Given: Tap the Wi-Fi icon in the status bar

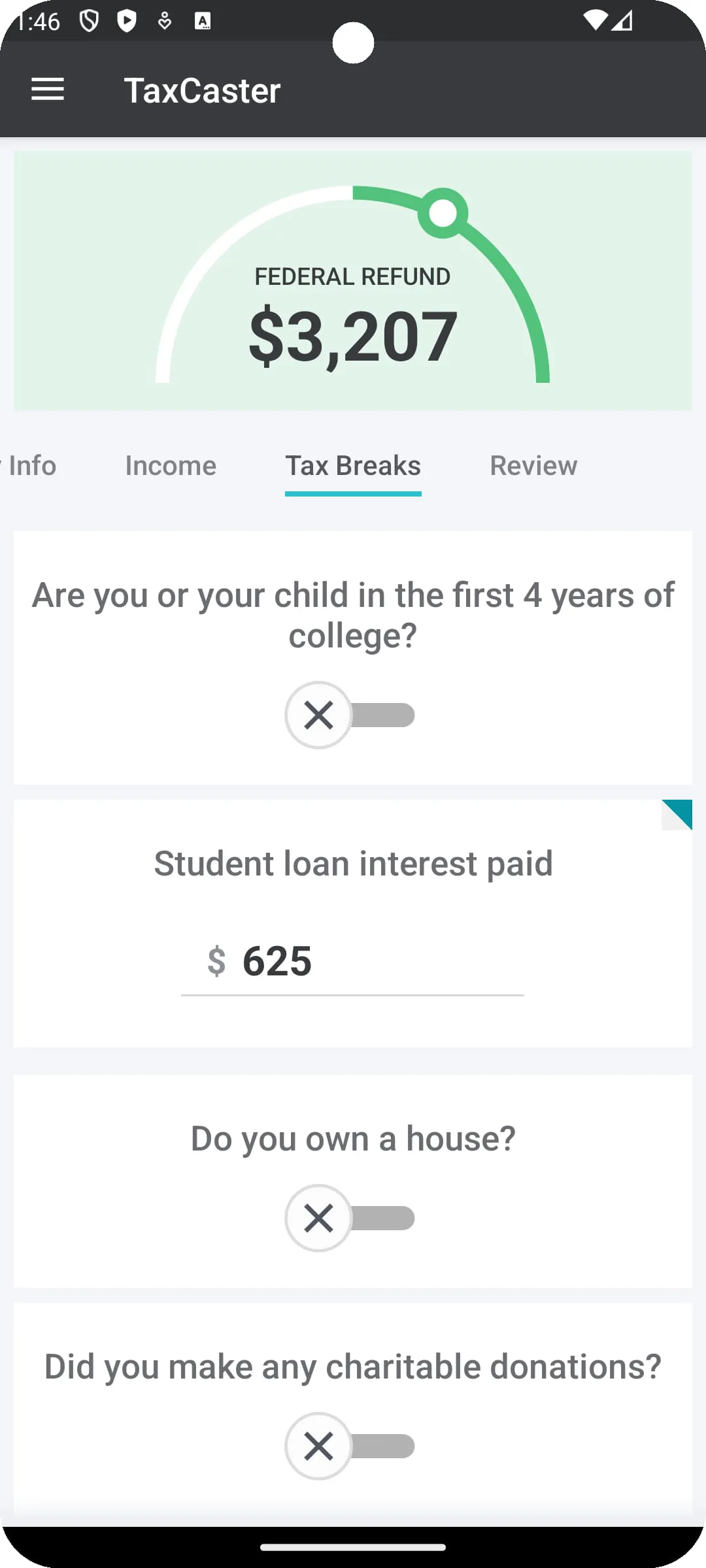Looking at the screenshot, I should (597, 21).
